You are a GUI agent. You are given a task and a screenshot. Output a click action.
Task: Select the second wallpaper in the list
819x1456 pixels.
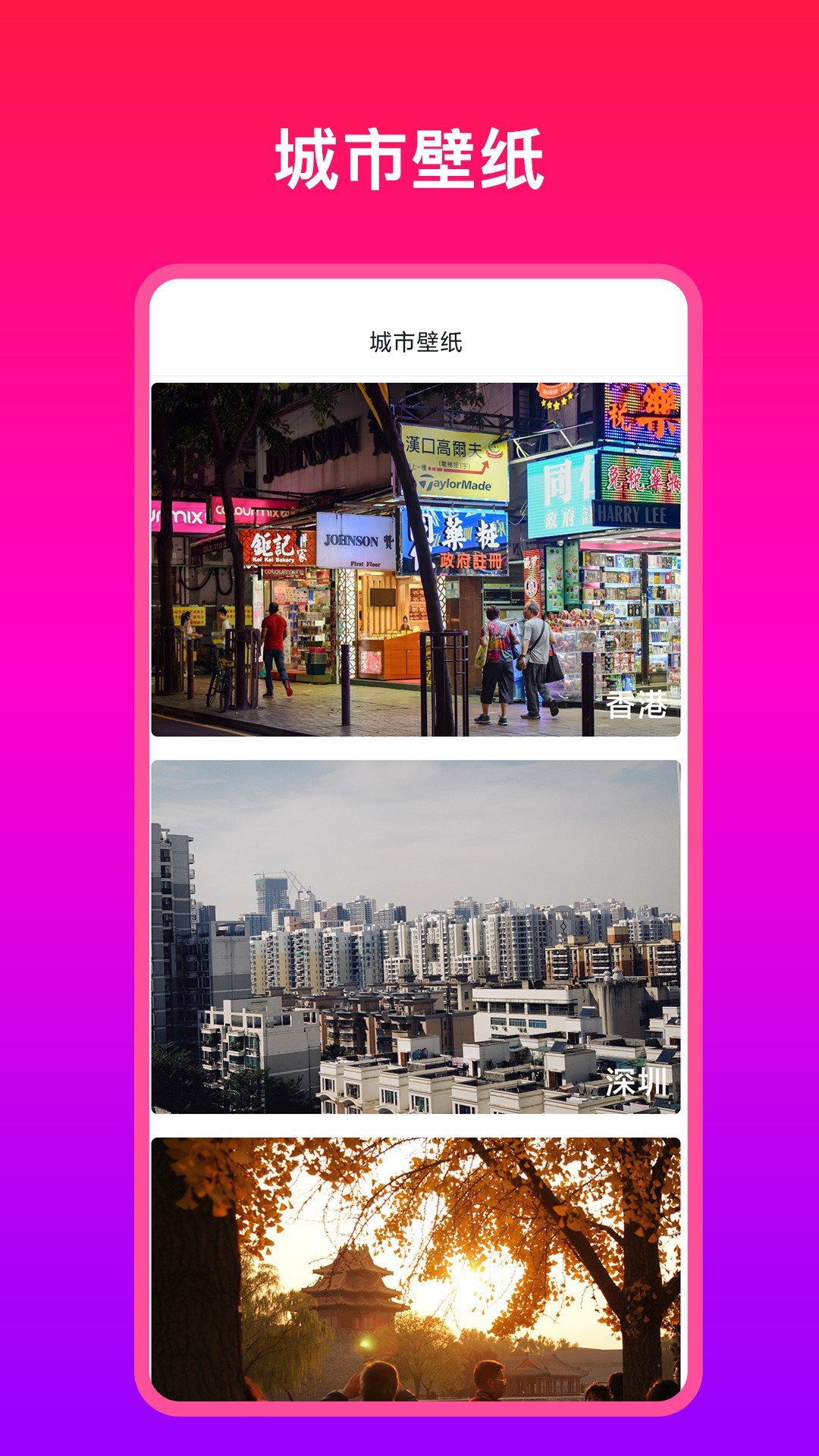click(x=417, y=933)
